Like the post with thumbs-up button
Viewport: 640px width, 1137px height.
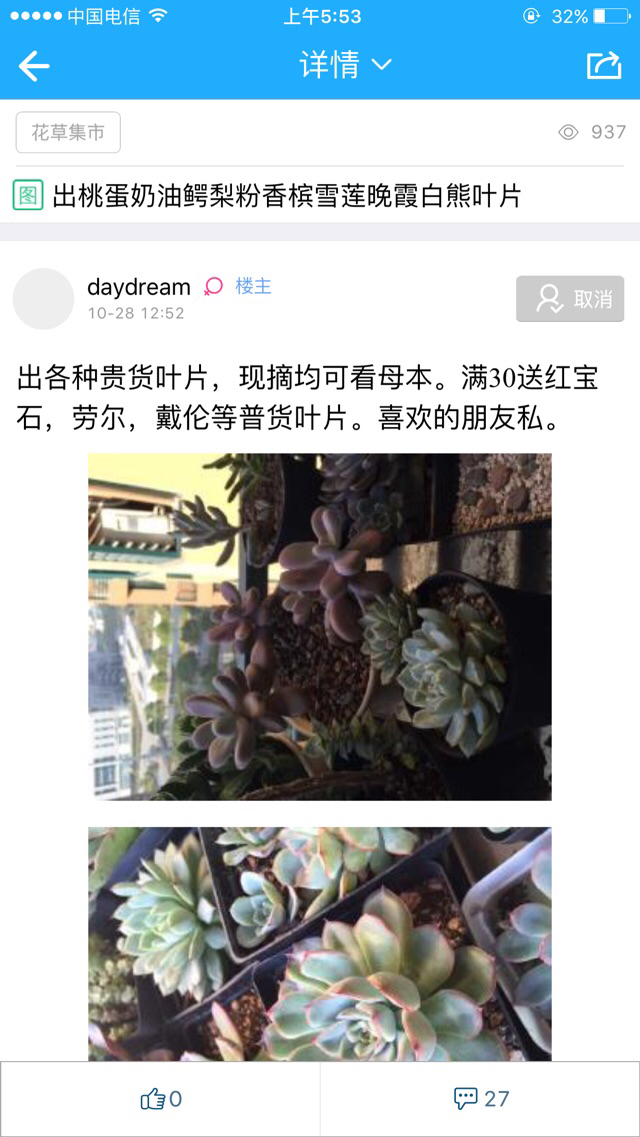[160, 1099]
